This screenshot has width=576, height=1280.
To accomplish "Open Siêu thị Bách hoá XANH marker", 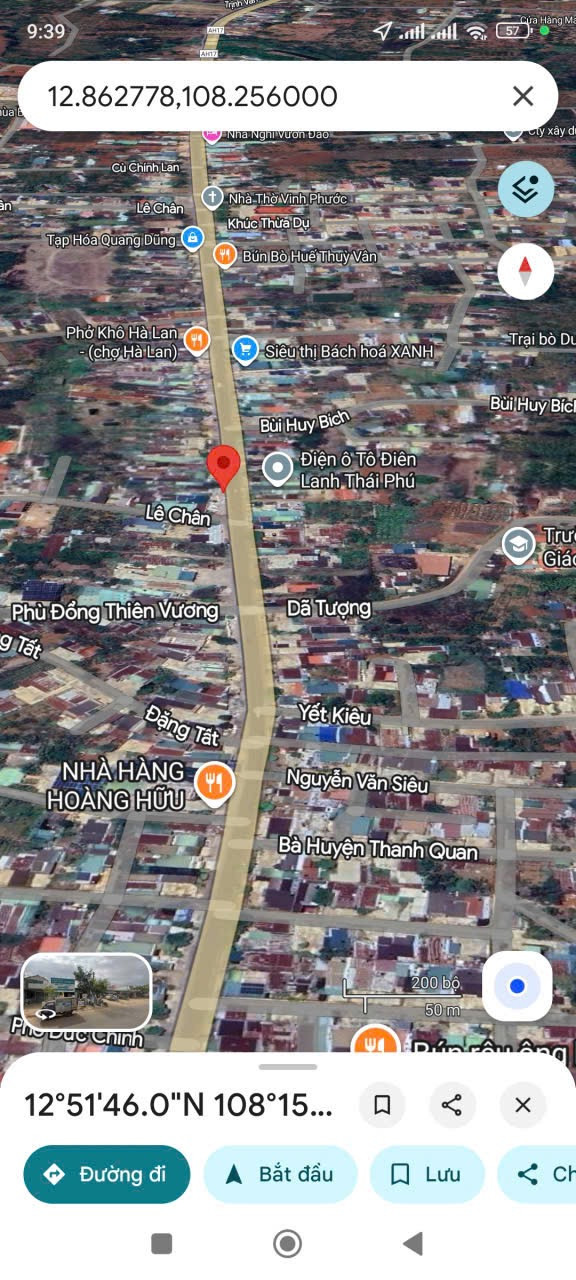I will [245, 350].
